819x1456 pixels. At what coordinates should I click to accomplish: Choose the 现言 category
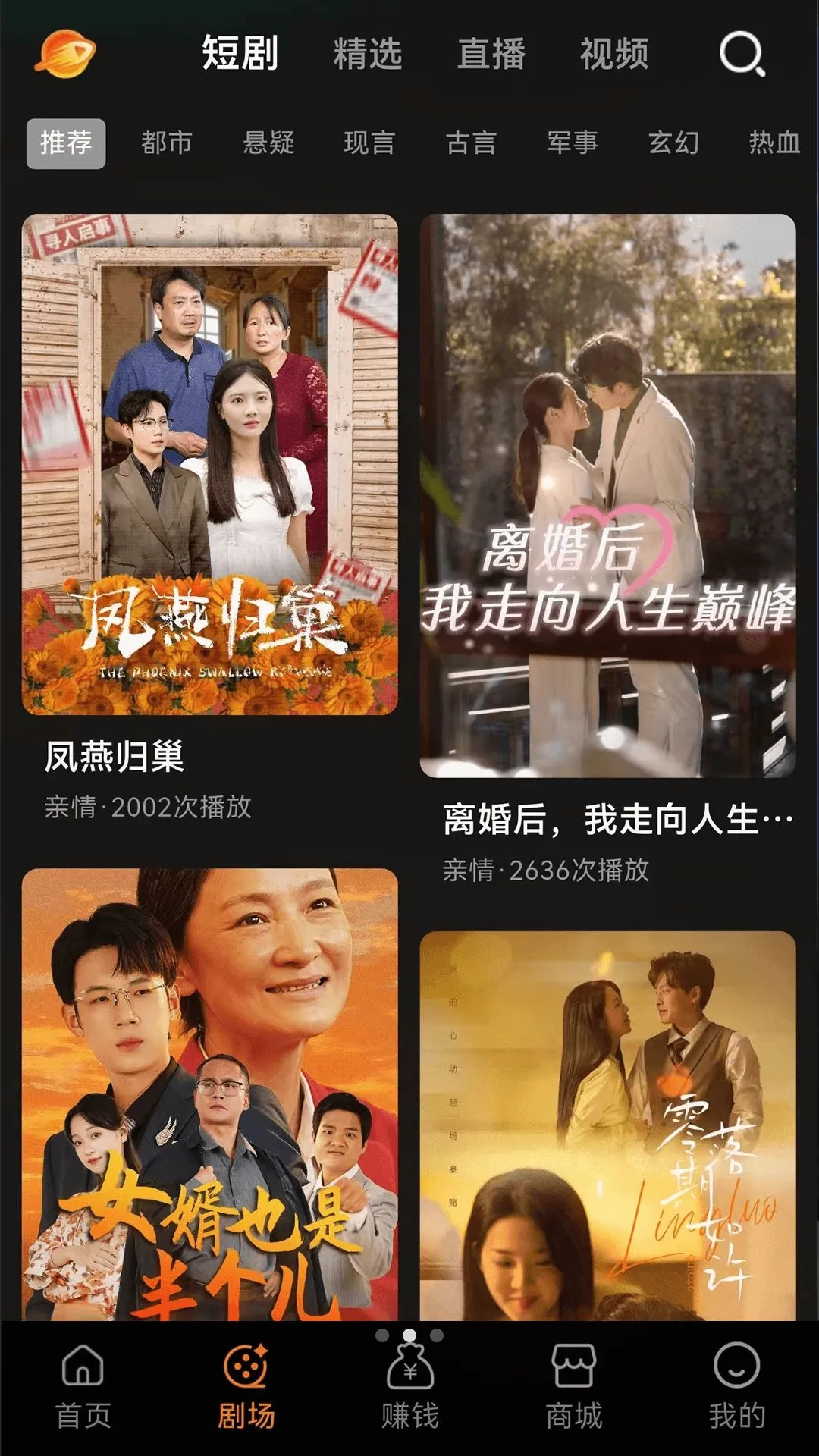point(369,143)
